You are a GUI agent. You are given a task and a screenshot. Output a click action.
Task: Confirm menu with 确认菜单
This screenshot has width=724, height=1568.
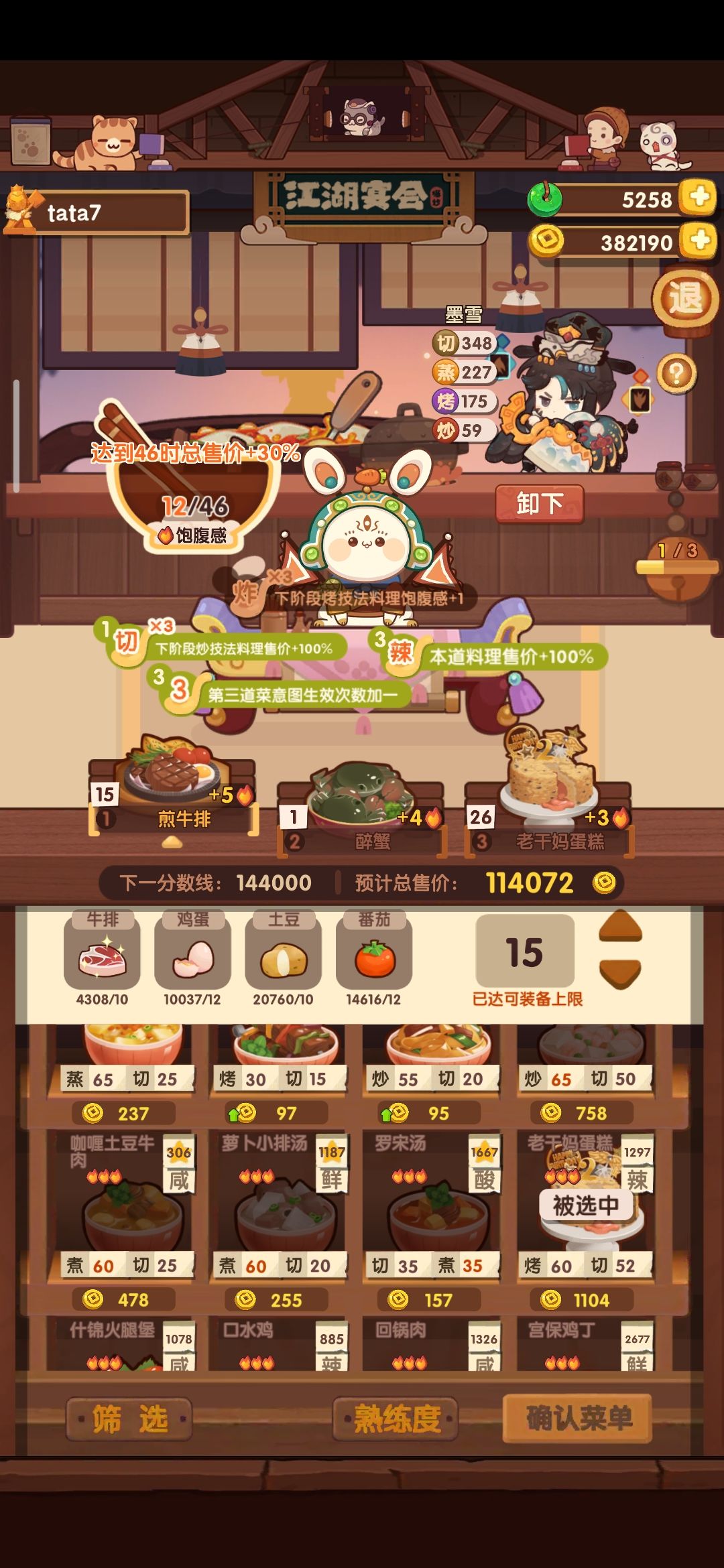578,1418
